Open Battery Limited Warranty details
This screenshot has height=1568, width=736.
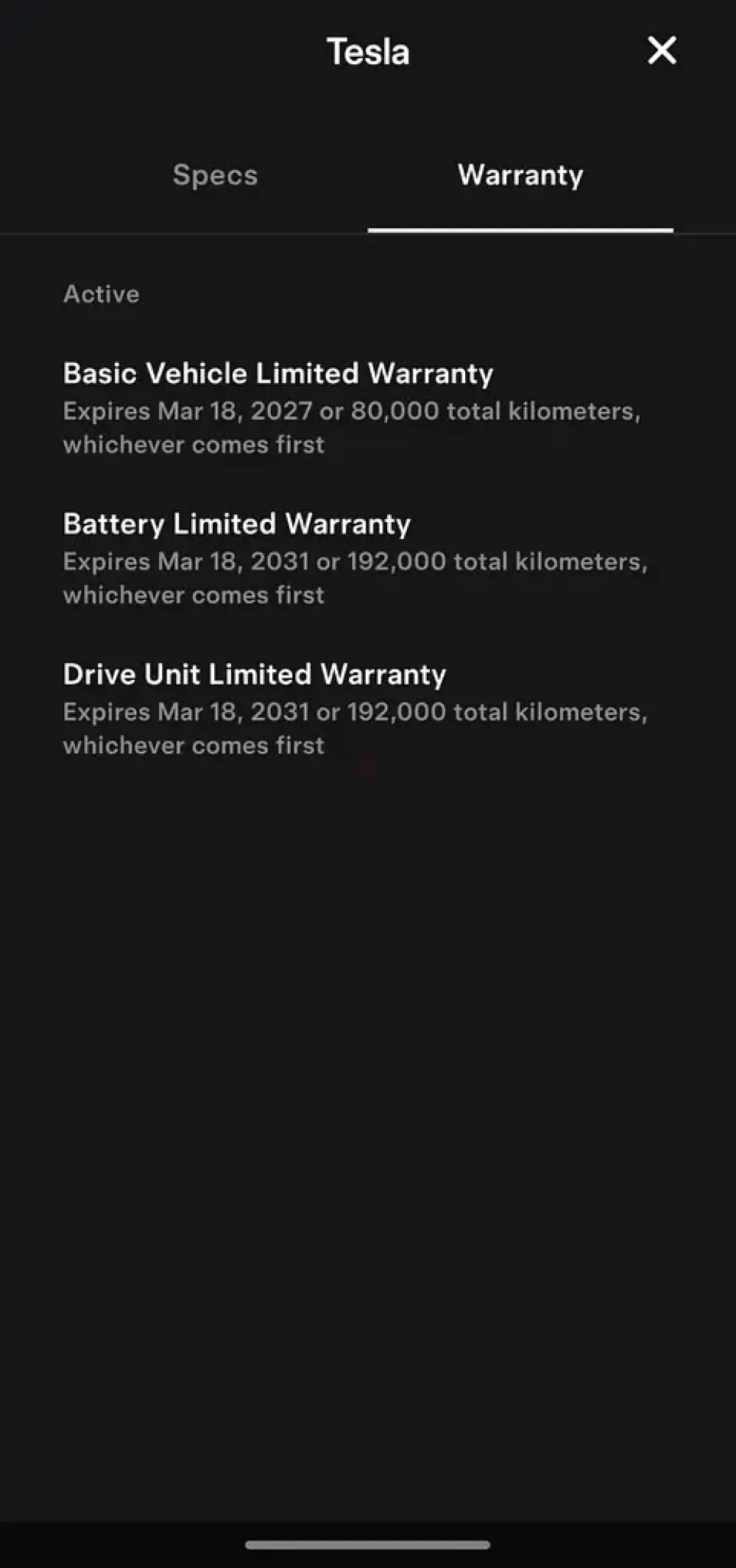coord(236,524)
